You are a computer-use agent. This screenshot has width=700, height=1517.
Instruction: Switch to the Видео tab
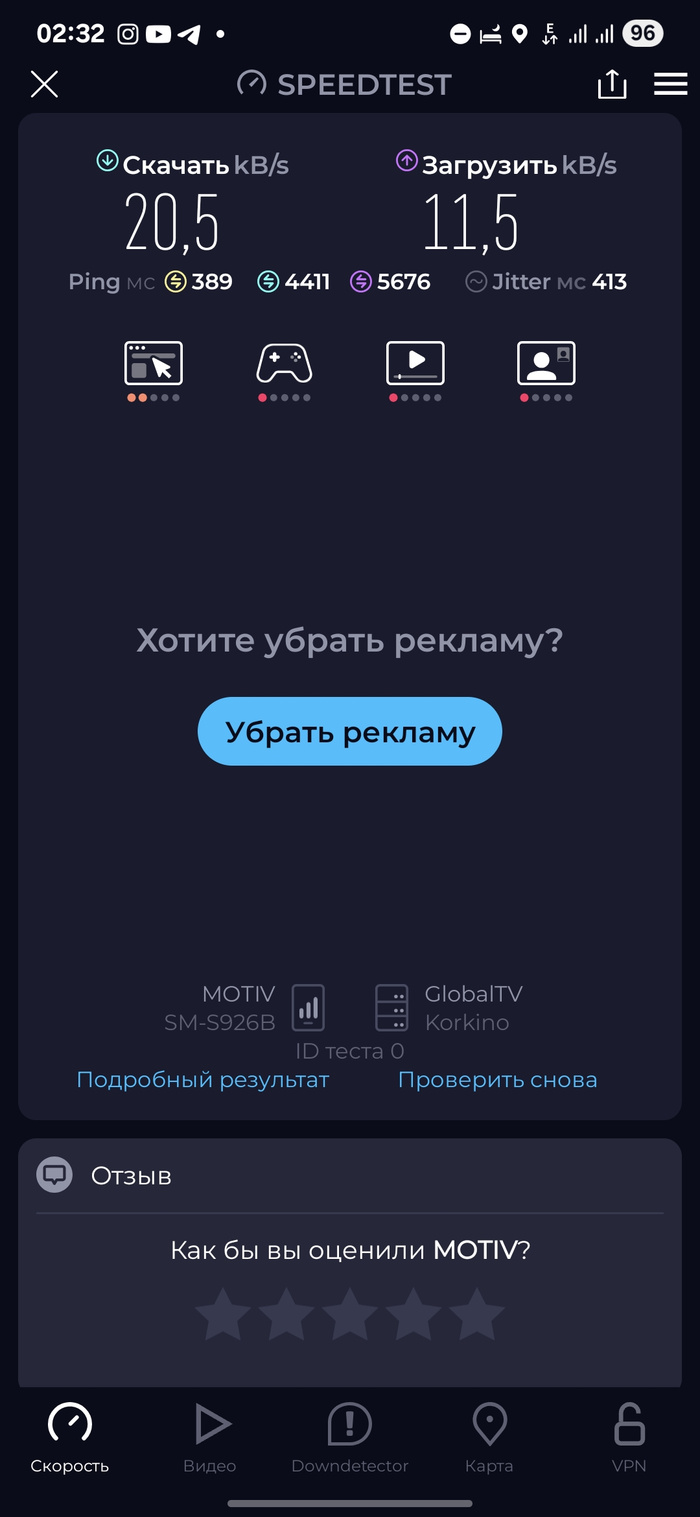210,1438
